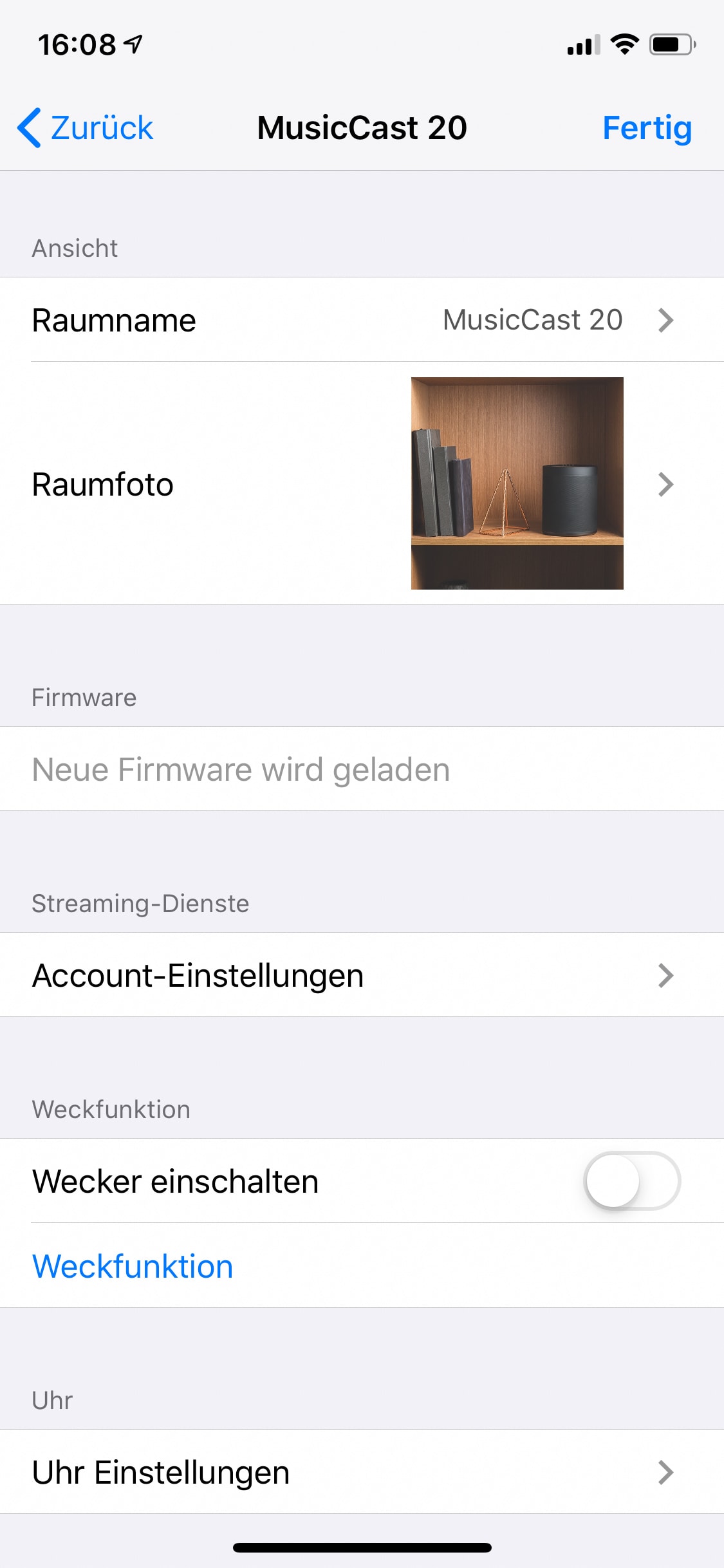Screen dimensions: 724x1568
Task: Open the Raumname row
Action: [x=362, y=320]
